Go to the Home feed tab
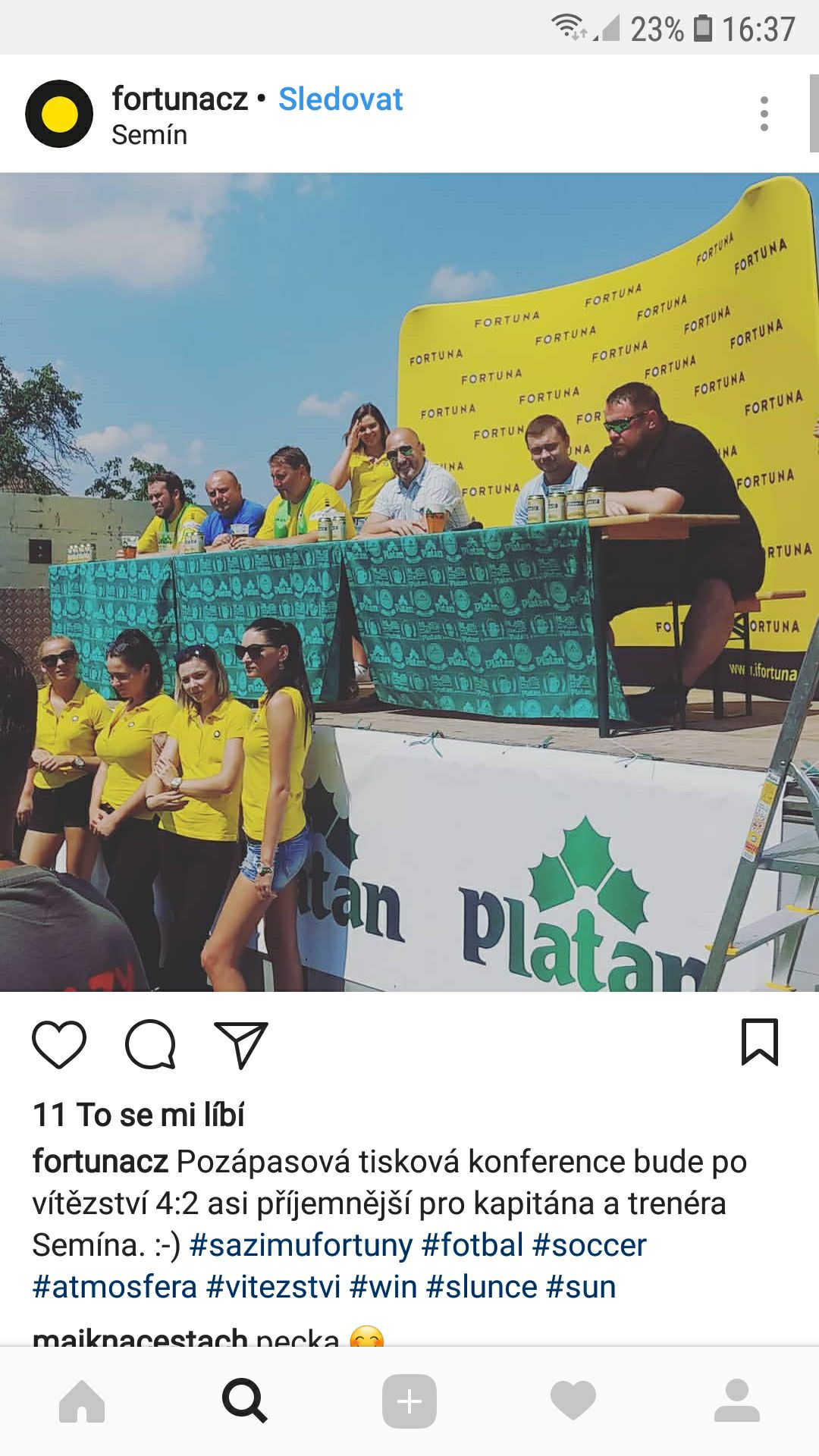 82,1401
